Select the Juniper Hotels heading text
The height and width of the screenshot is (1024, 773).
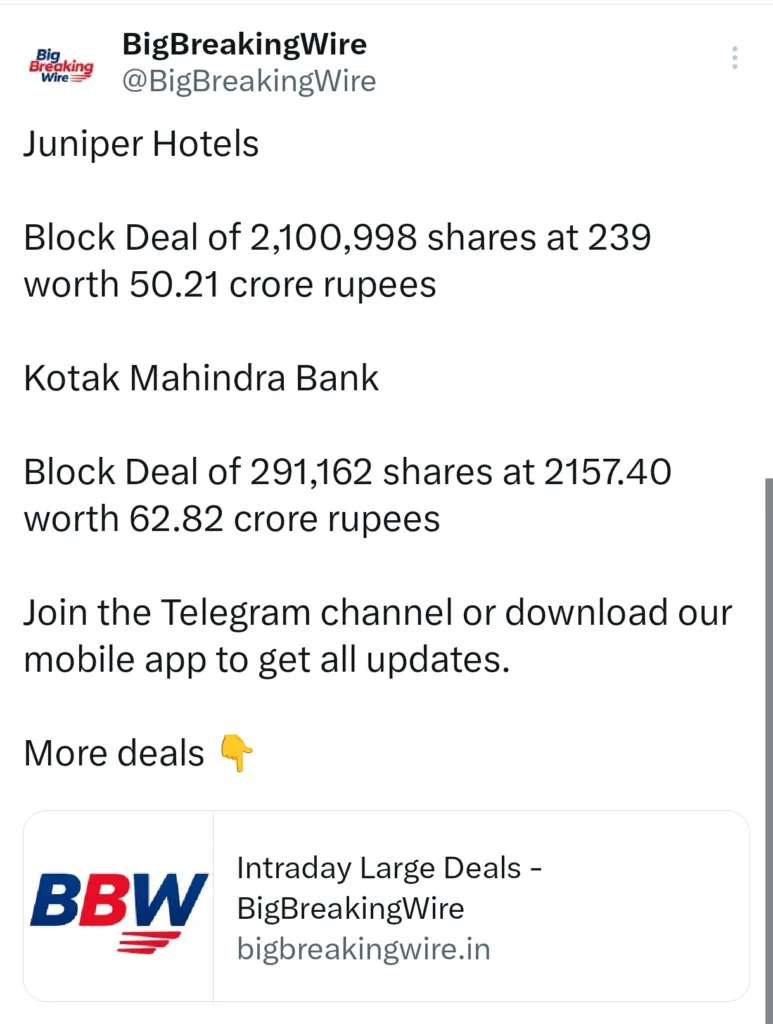140,144
